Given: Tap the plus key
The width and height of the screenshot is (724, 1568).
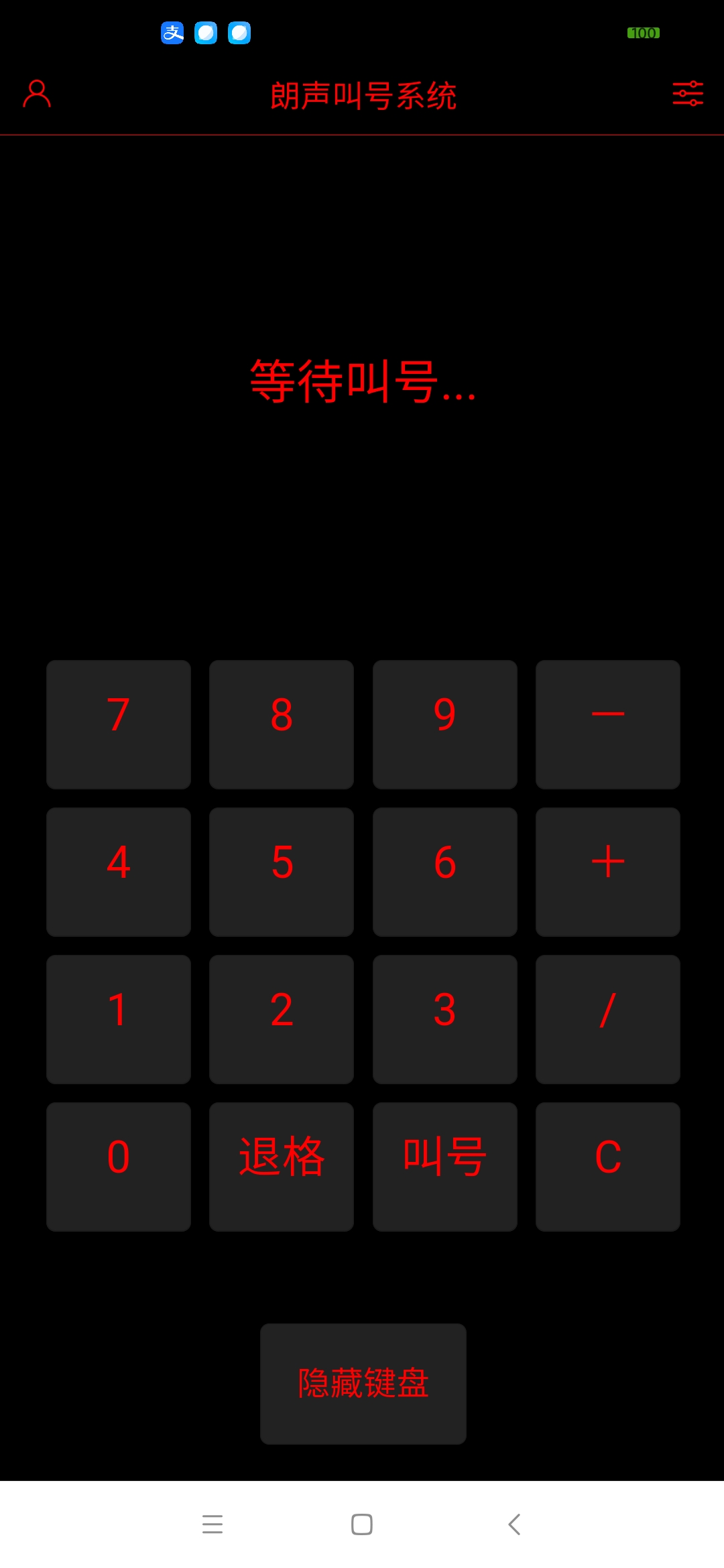Looking at the screenshot, I should 608,872.
